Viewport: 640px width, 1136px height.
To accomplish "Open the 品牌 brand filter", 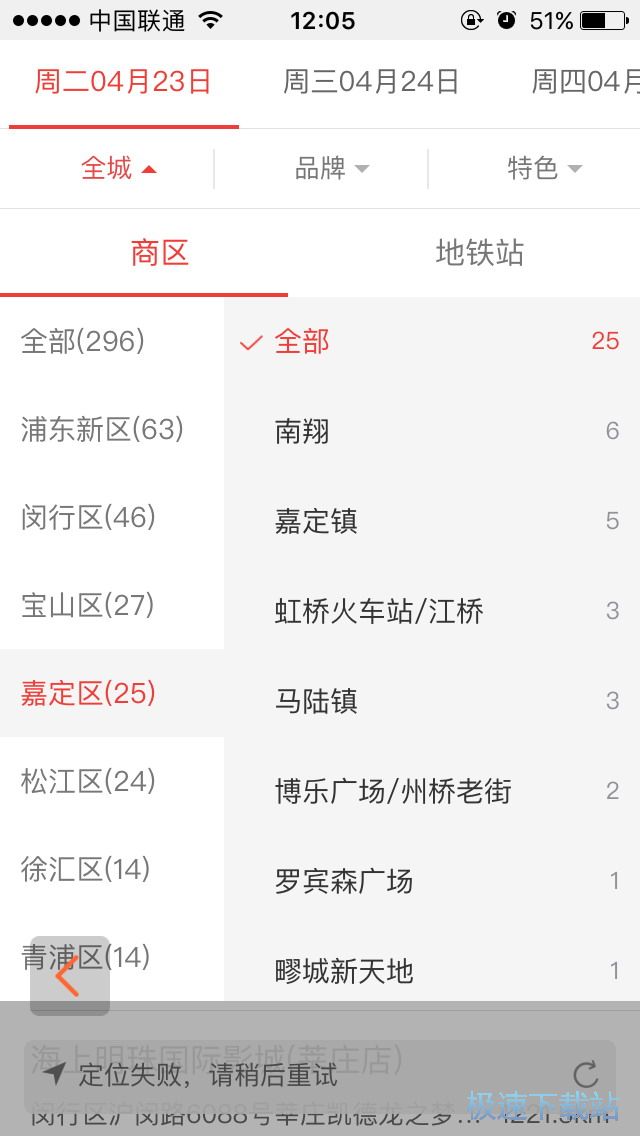I will (x=331, y=168).
